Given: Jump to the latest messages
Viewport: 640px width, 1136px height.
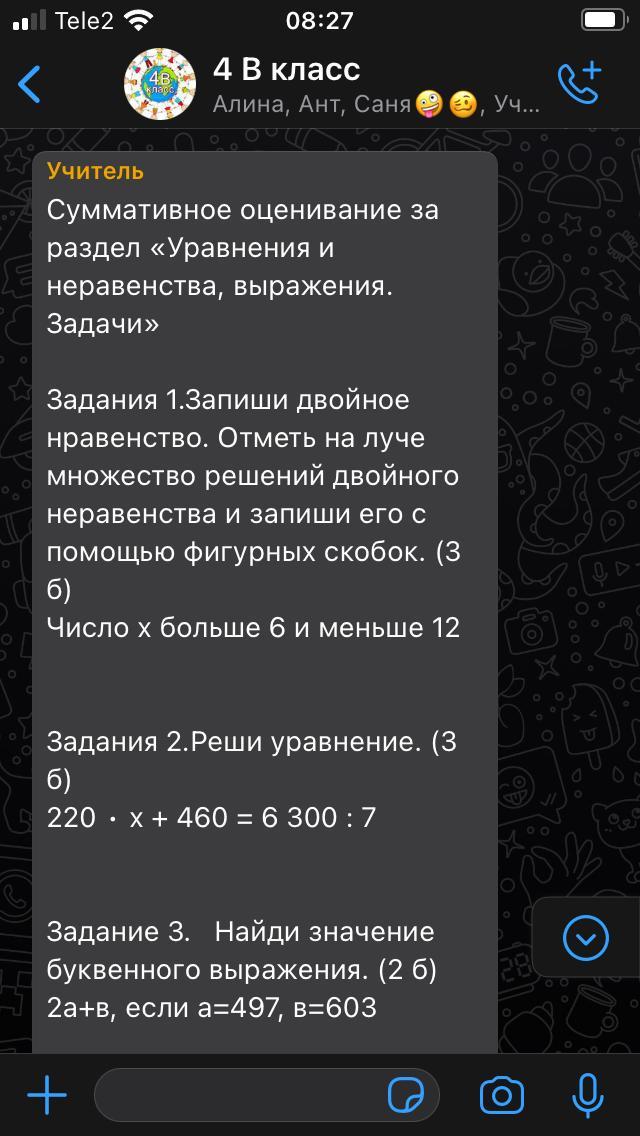Looking at the screenshot, I should point(586,937).
